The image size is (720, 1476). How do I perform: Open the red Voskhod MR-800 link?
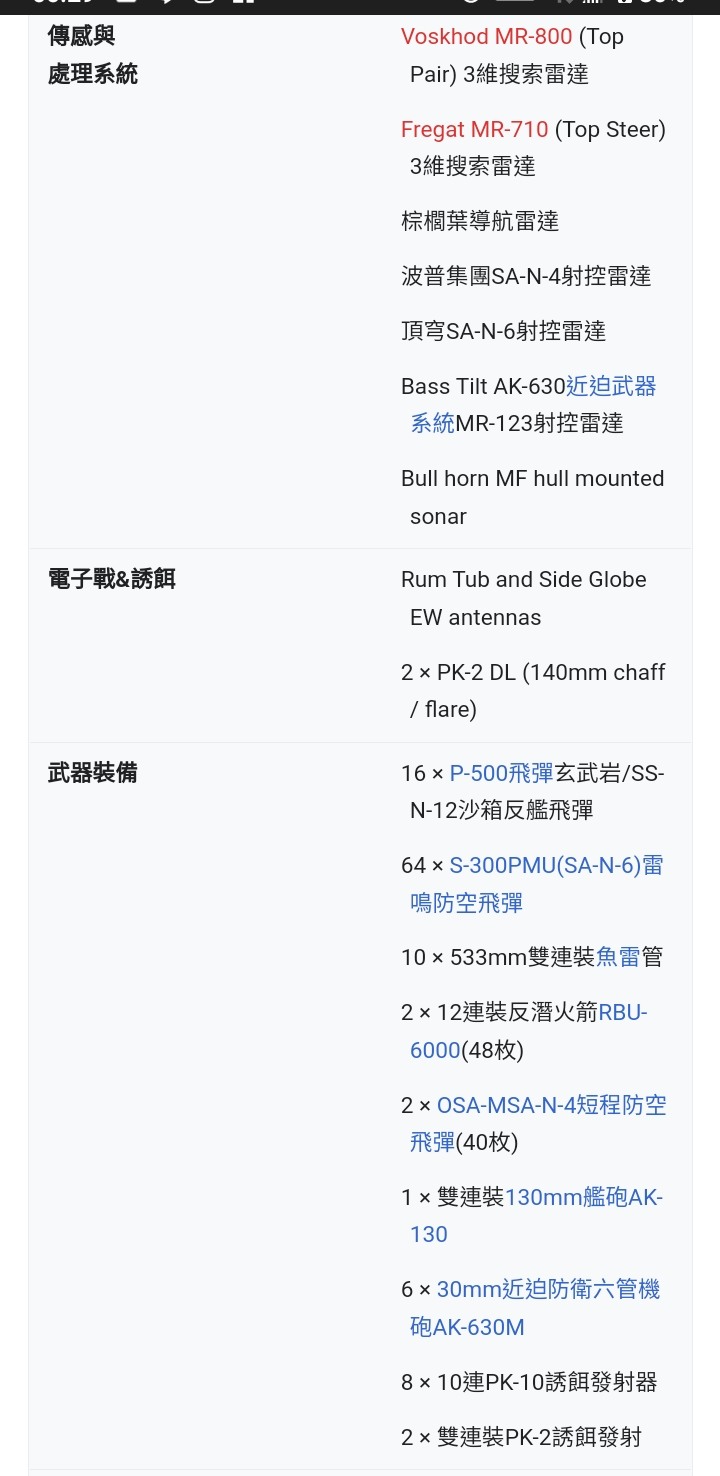point(486,37)
